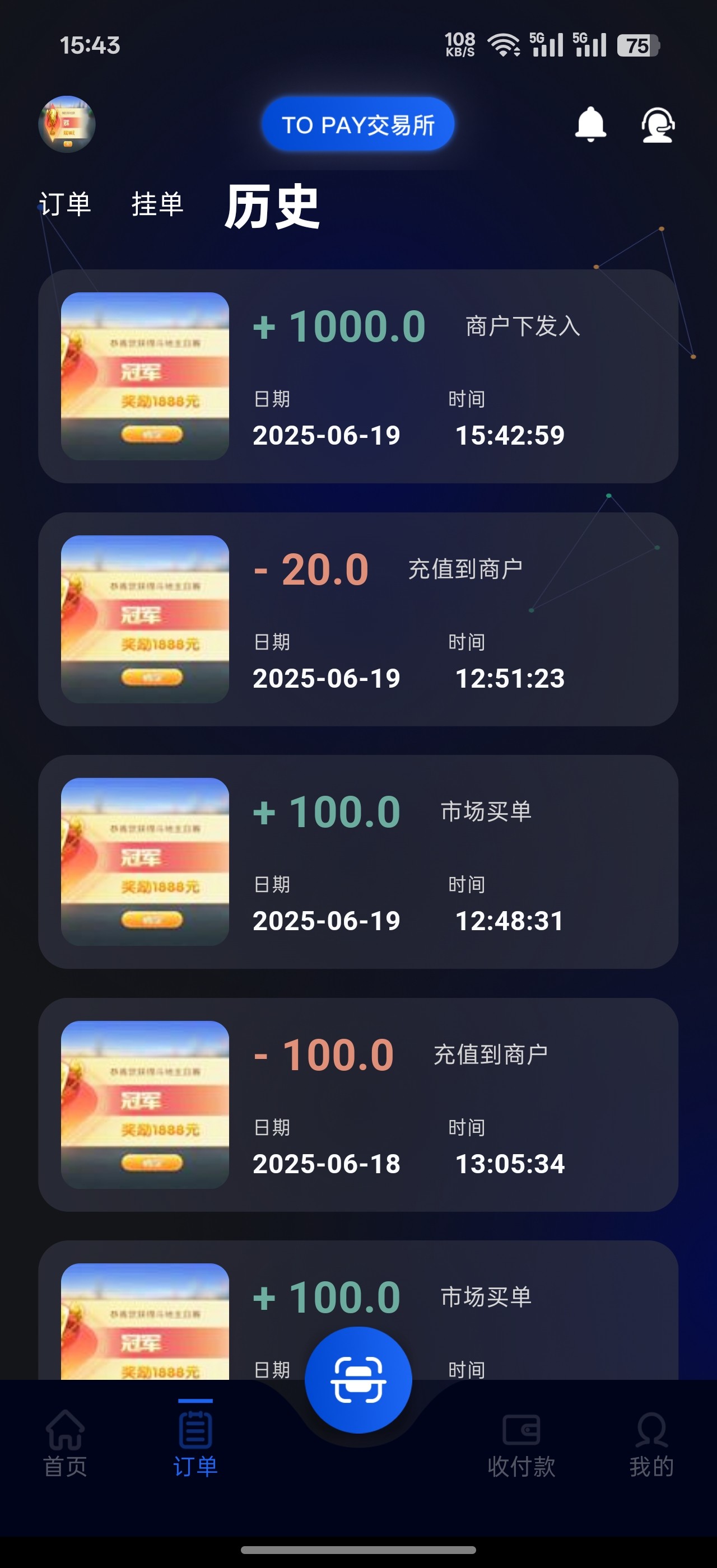The width and height of the screenshot is (717, 1568).
Task: Switch to the 我的 tab
Action: pyautogui.click(x=651, y=1444)
